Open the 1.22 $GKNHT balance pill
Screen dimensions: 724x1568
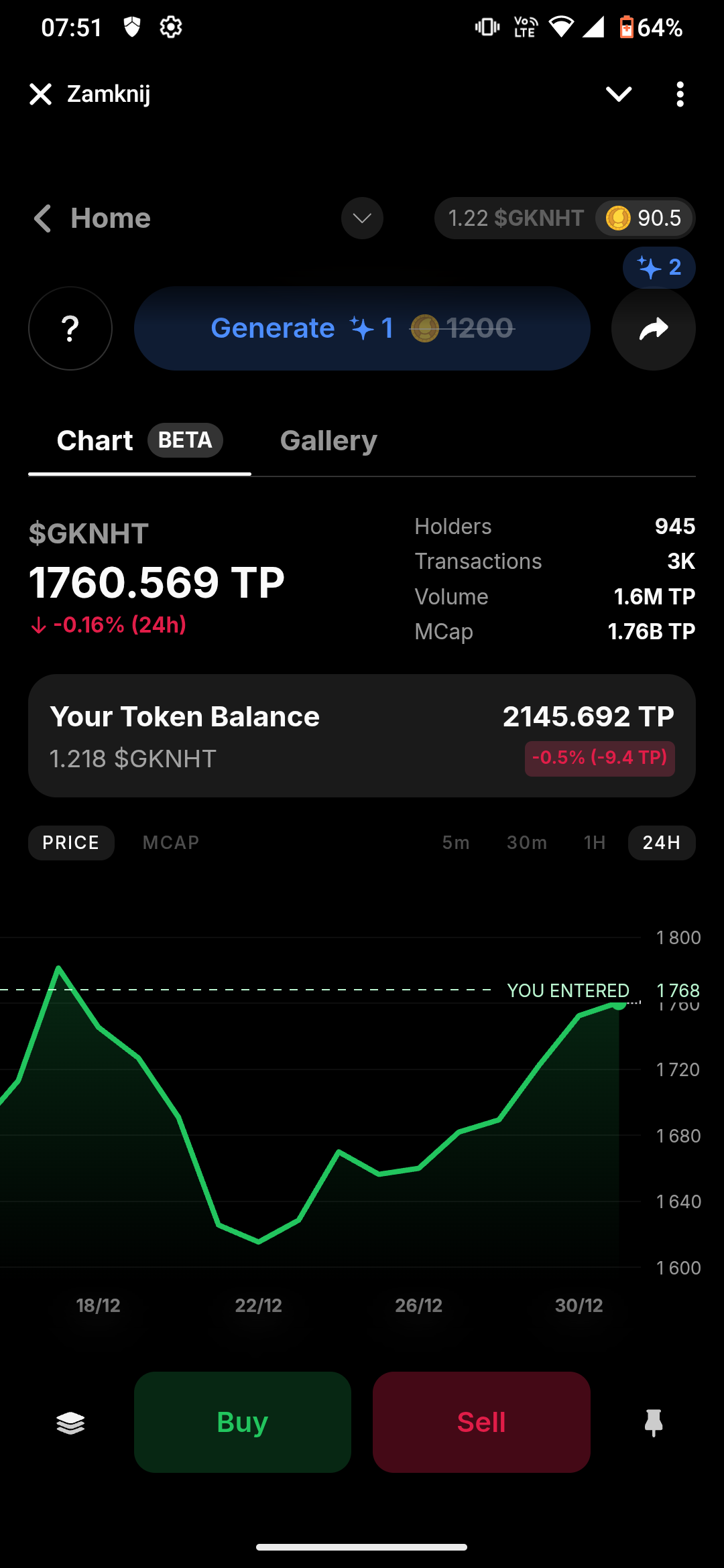(x=515, y=218)
